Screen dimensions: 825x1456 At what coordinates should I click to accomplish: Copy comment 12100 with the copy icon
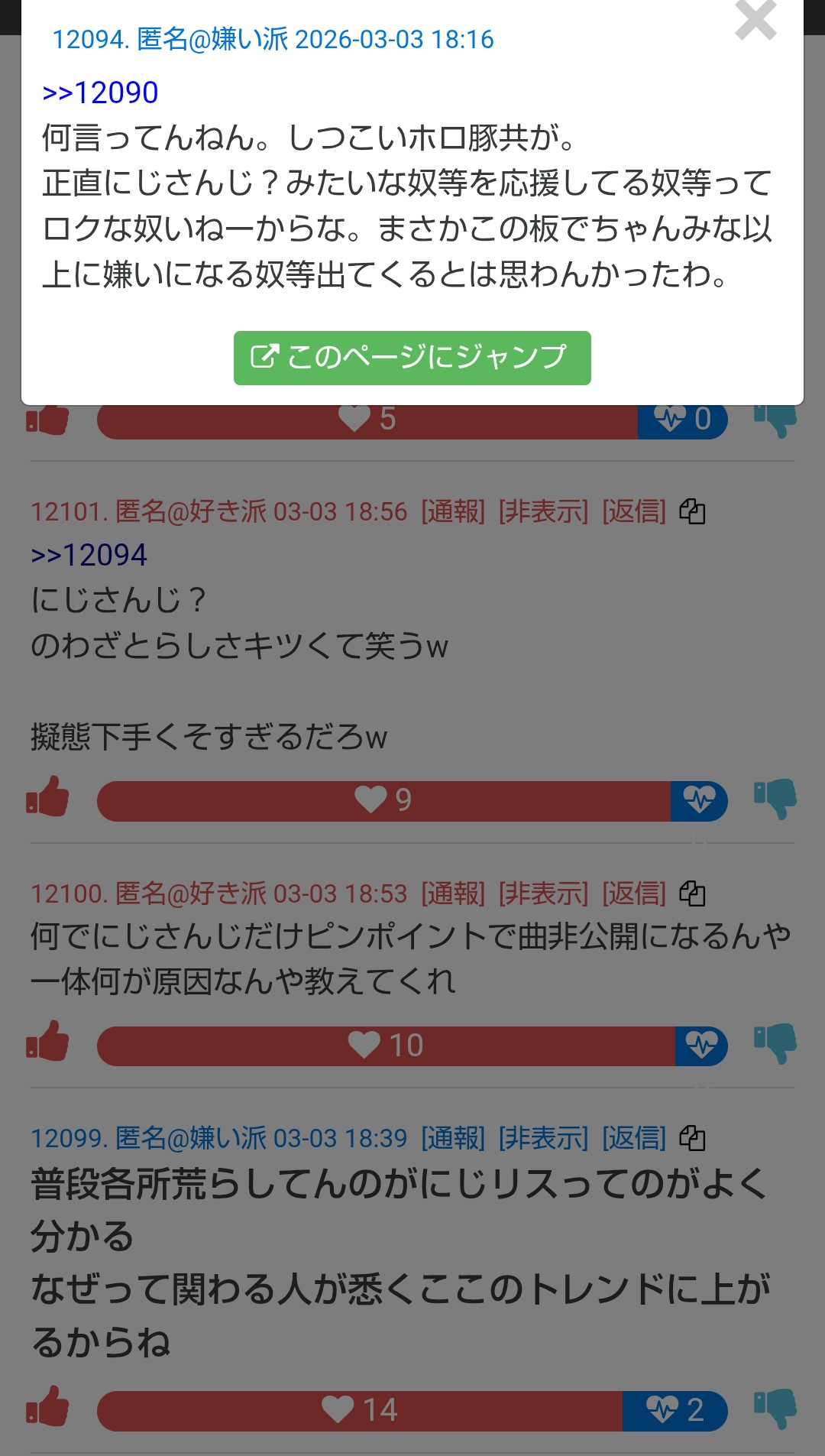tap(692, 893)
